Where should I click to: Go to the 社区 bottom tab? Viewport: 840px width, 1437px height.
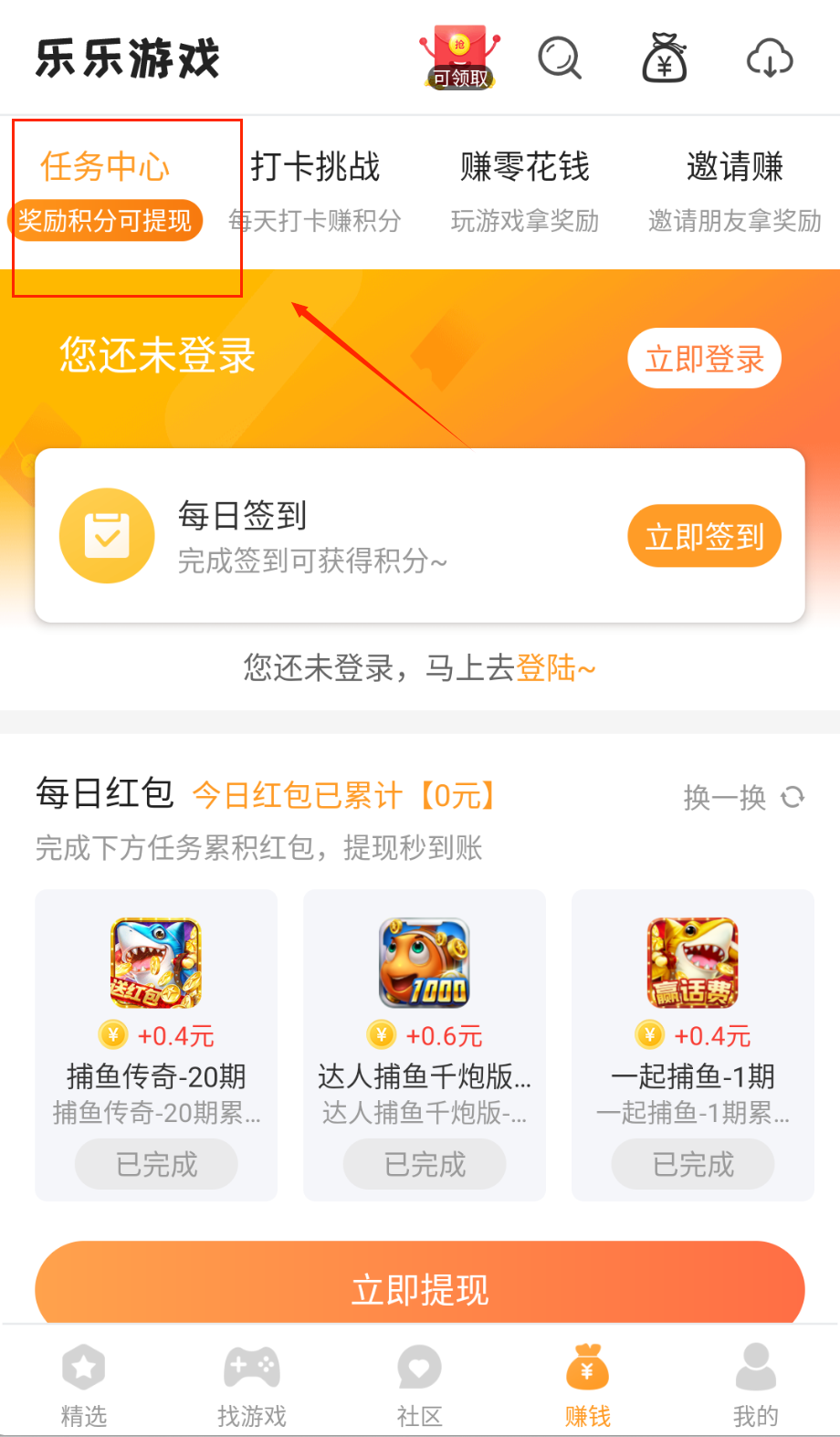click(x=420, y=1384)
